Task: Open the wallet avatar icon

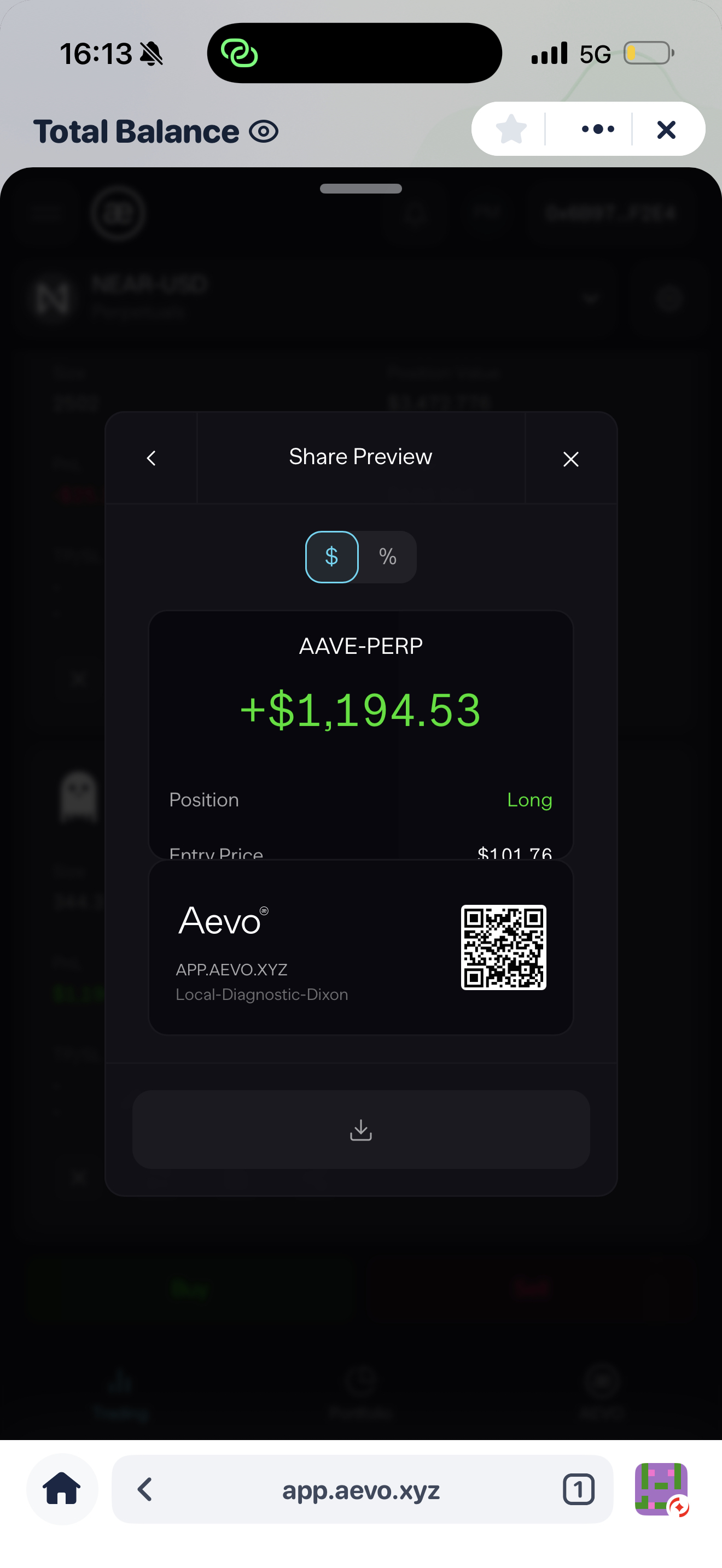Action: point(661,1489)
